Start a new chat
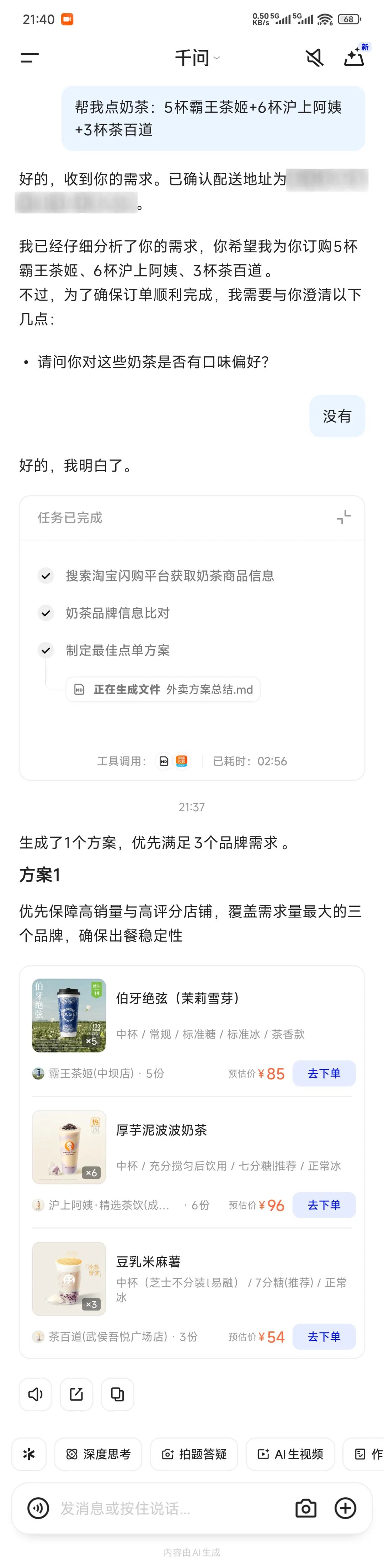The image size is (384, 1568). [354, 57]
